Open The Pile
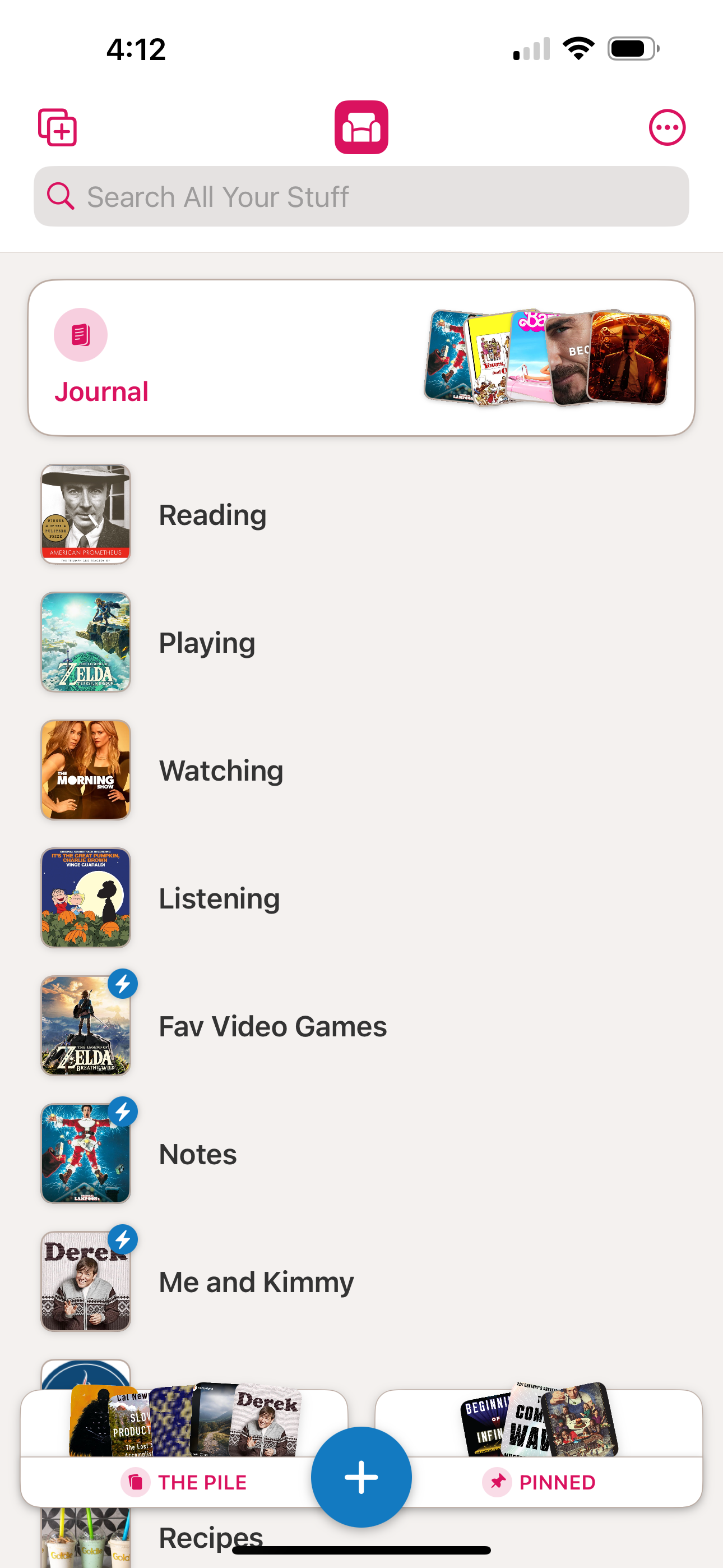The image size is (723, 1568). (x=184, y=1482)
